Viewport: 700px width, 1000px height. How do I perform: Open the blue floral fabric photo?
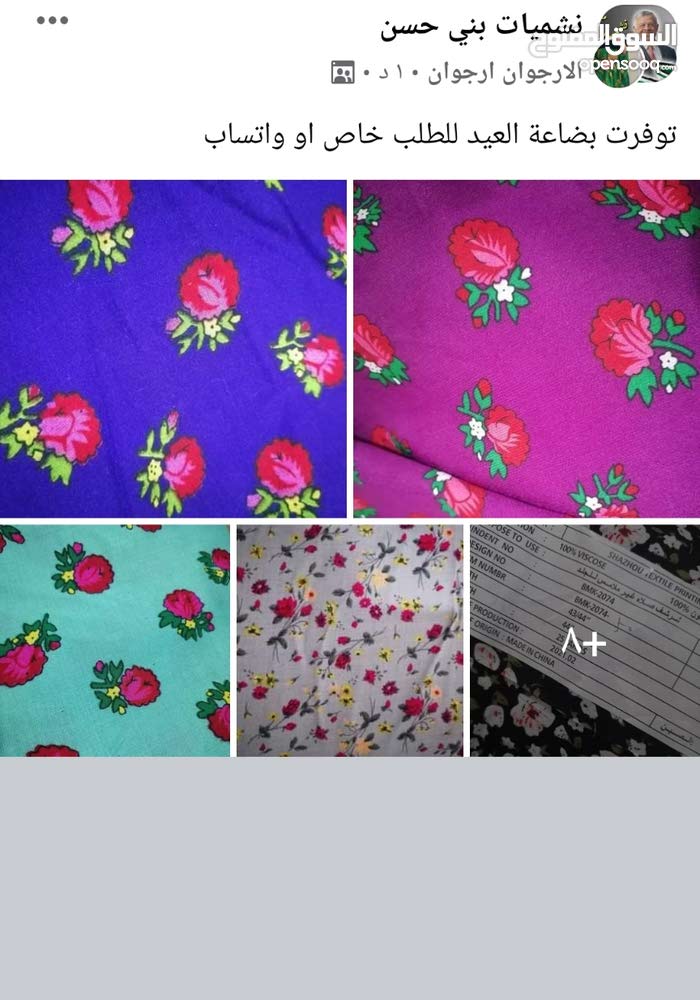pyautogui.click(x=173, y=348)
